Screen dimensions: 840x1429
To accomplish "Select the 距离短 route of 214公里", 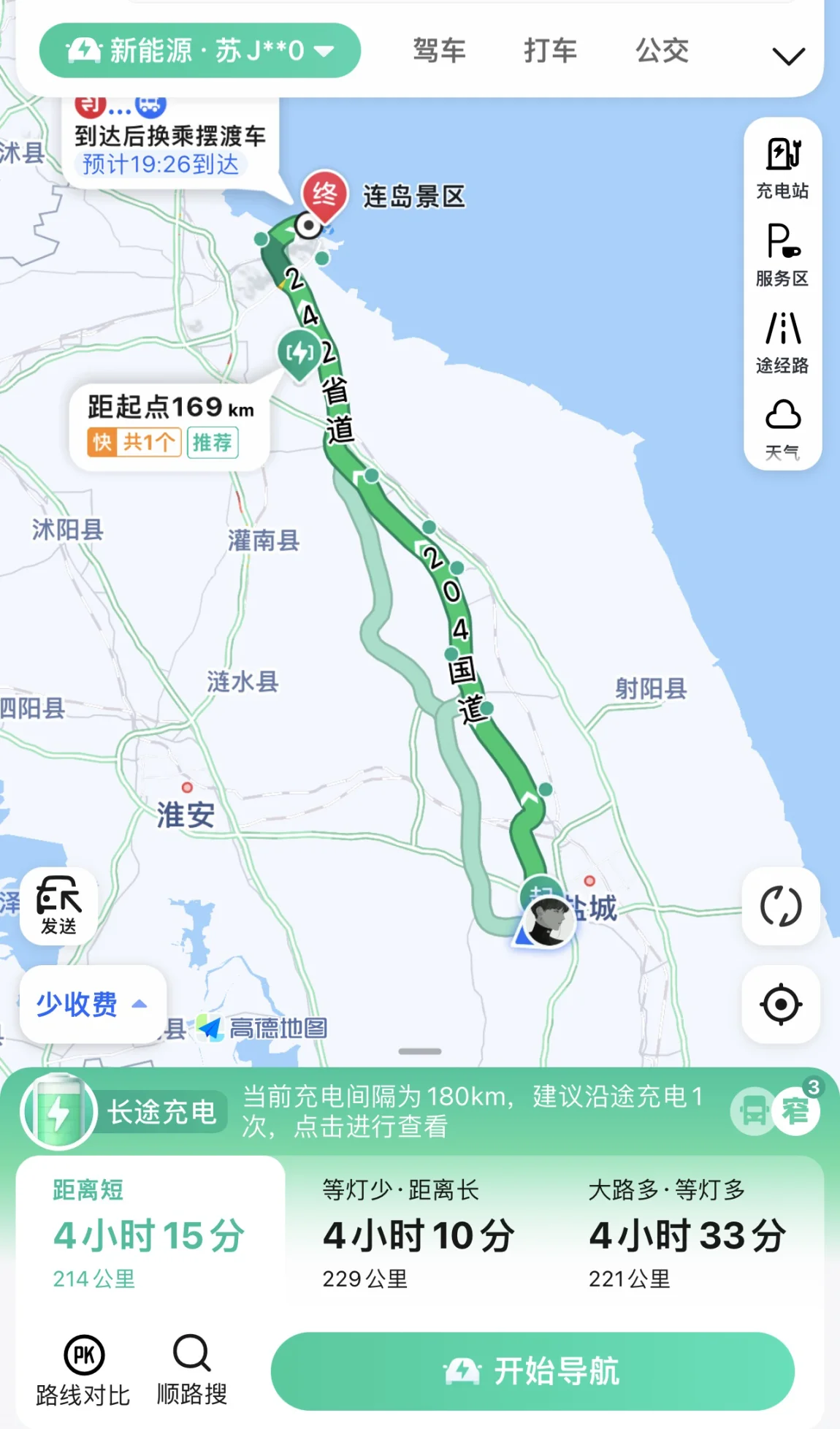I will click(150, 1233).
